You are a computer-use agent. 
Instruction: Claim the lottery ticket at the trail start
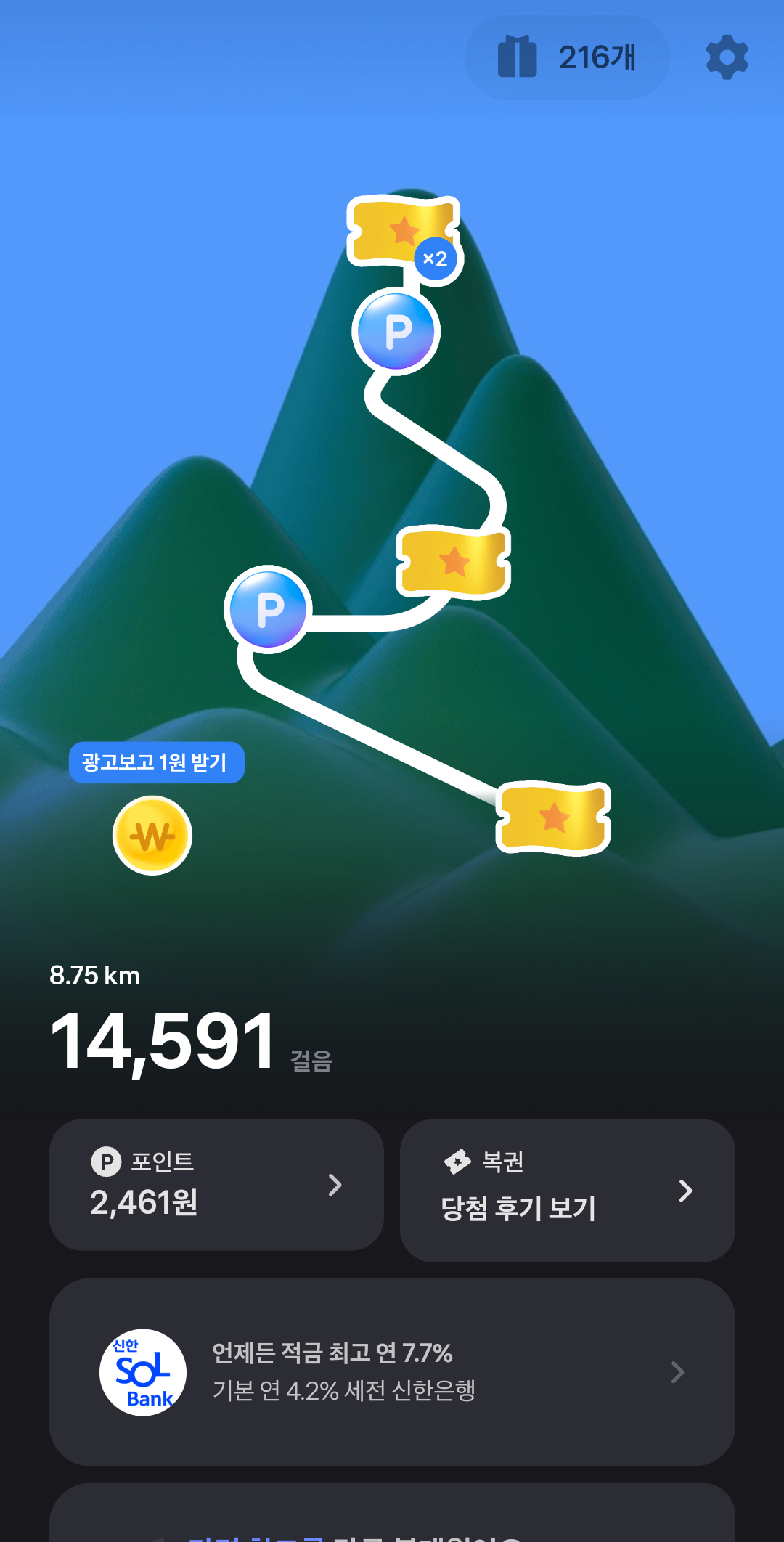pyautogui.click(x=553, y=817)
